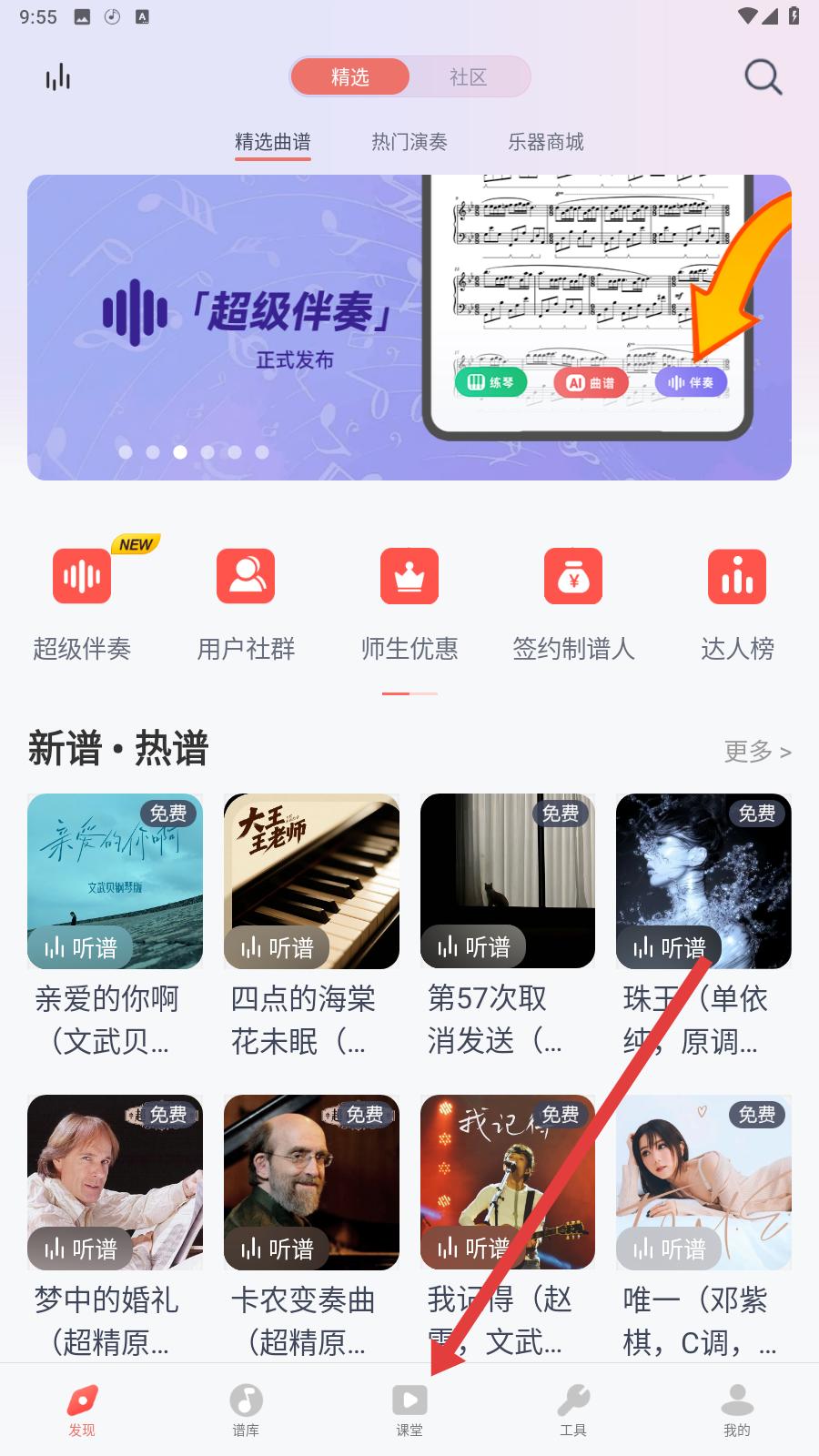The height and width of the screenshot is (1456, 819).
Task: Select the 热门演奏 tab
Action: (x=409, y=142)
